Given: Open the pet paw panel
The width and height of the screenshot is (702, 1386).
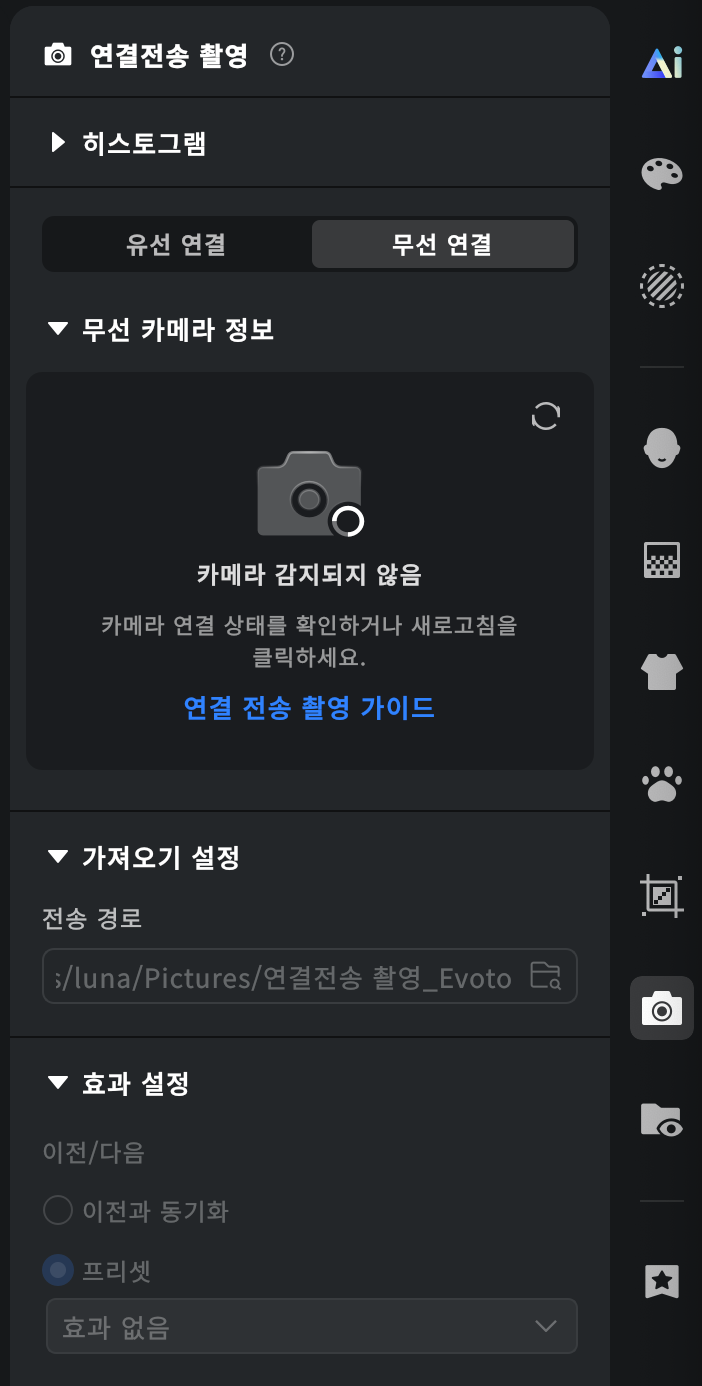Looking at the screenshot, I should pos(662,784).
